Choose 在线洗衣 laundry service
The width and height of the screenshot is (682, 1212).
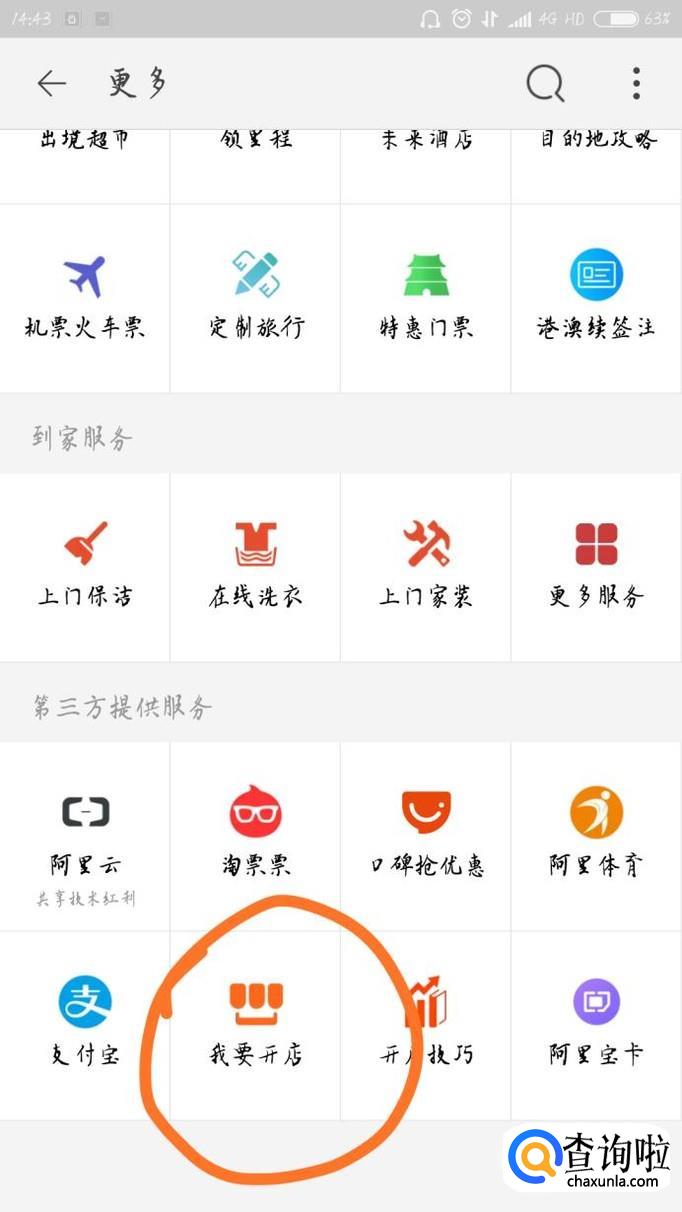pyautogui.click(x=256, y=566)
